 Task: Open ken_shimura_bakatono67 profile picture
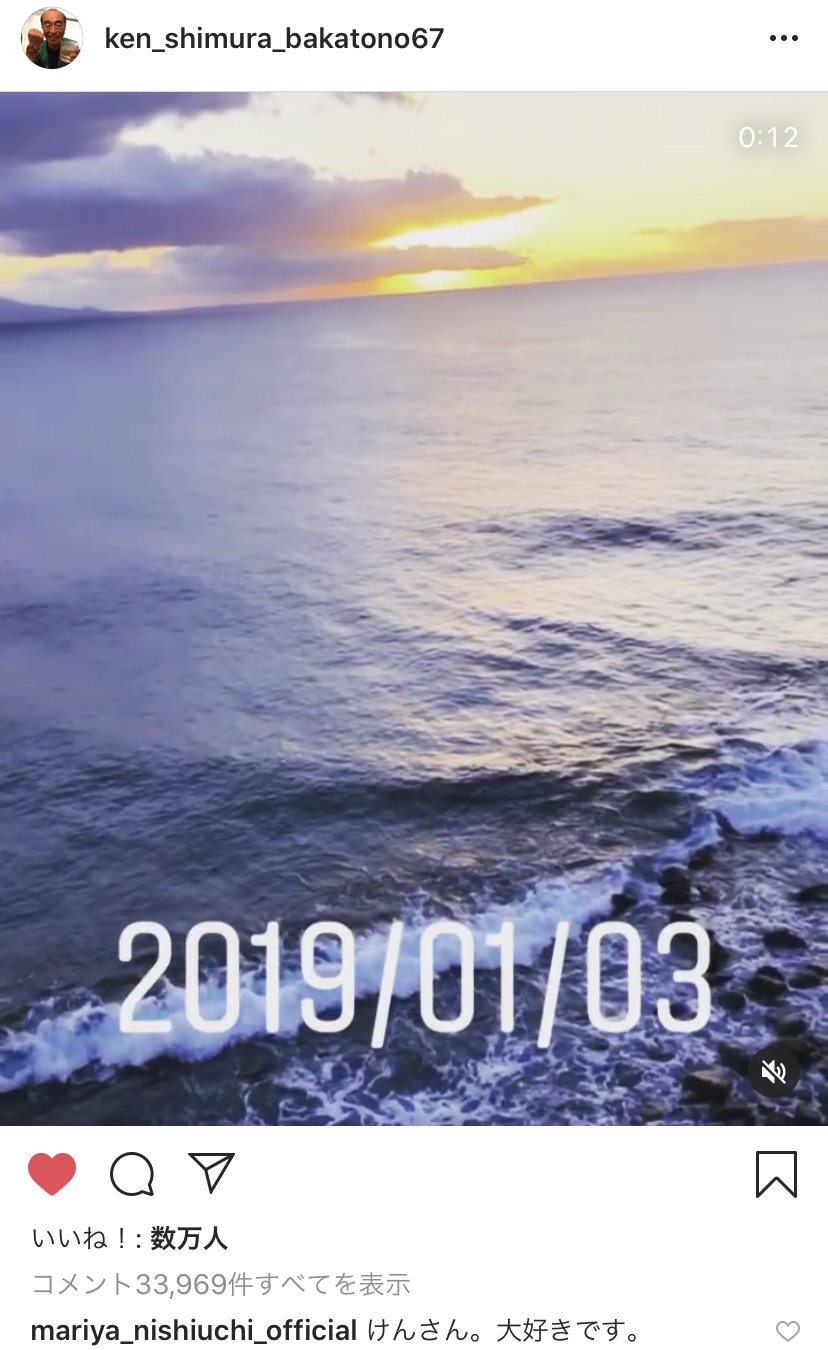click(51, 38)
